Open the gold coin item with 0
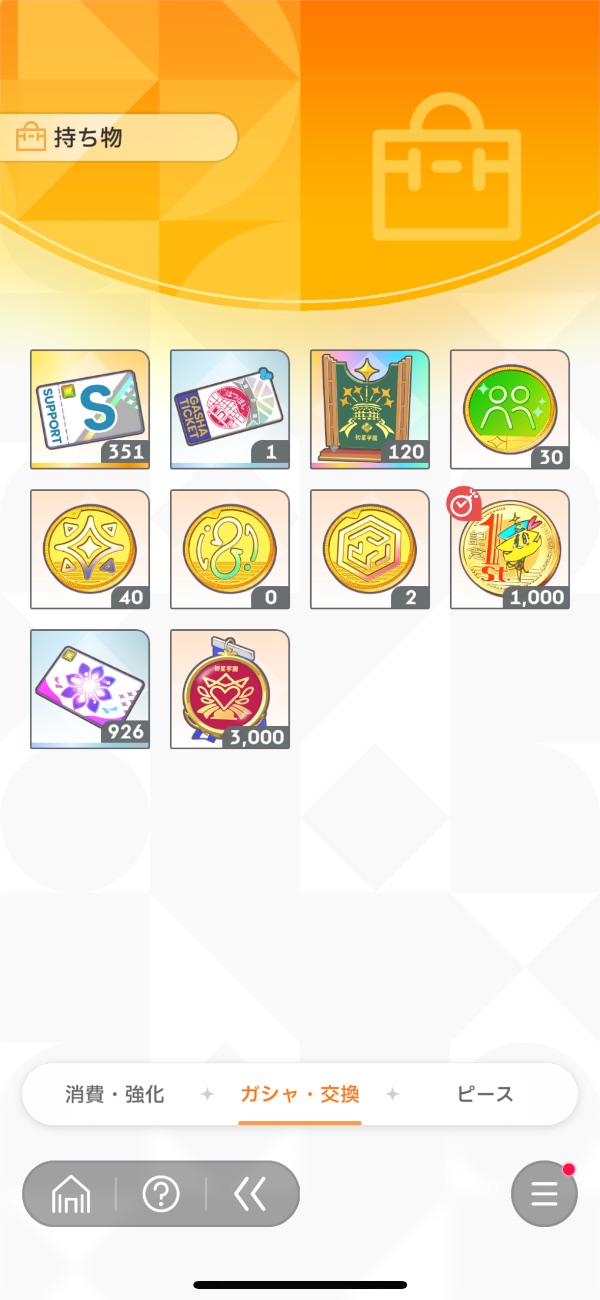 (x=230, y=549)
